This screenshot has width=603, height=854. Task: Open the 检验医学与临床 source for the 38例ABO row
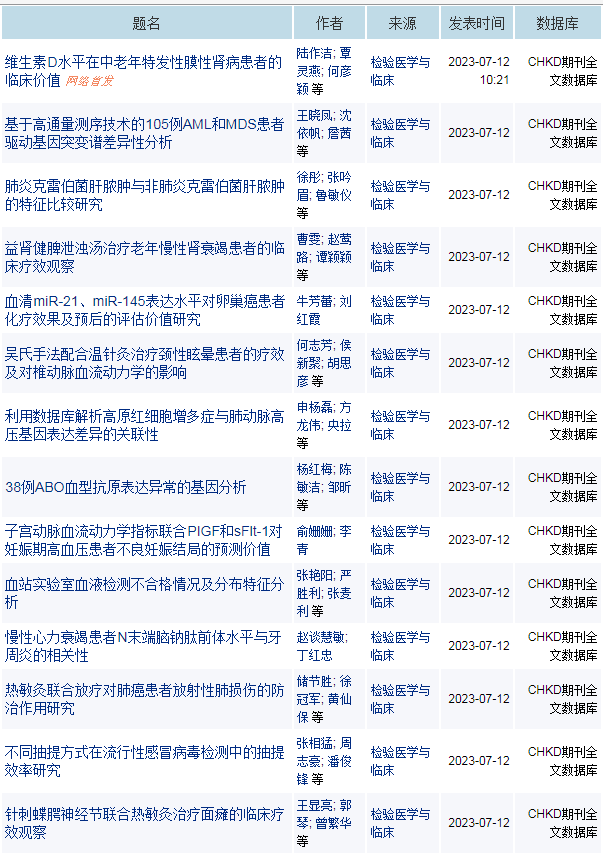click(399, 487)
